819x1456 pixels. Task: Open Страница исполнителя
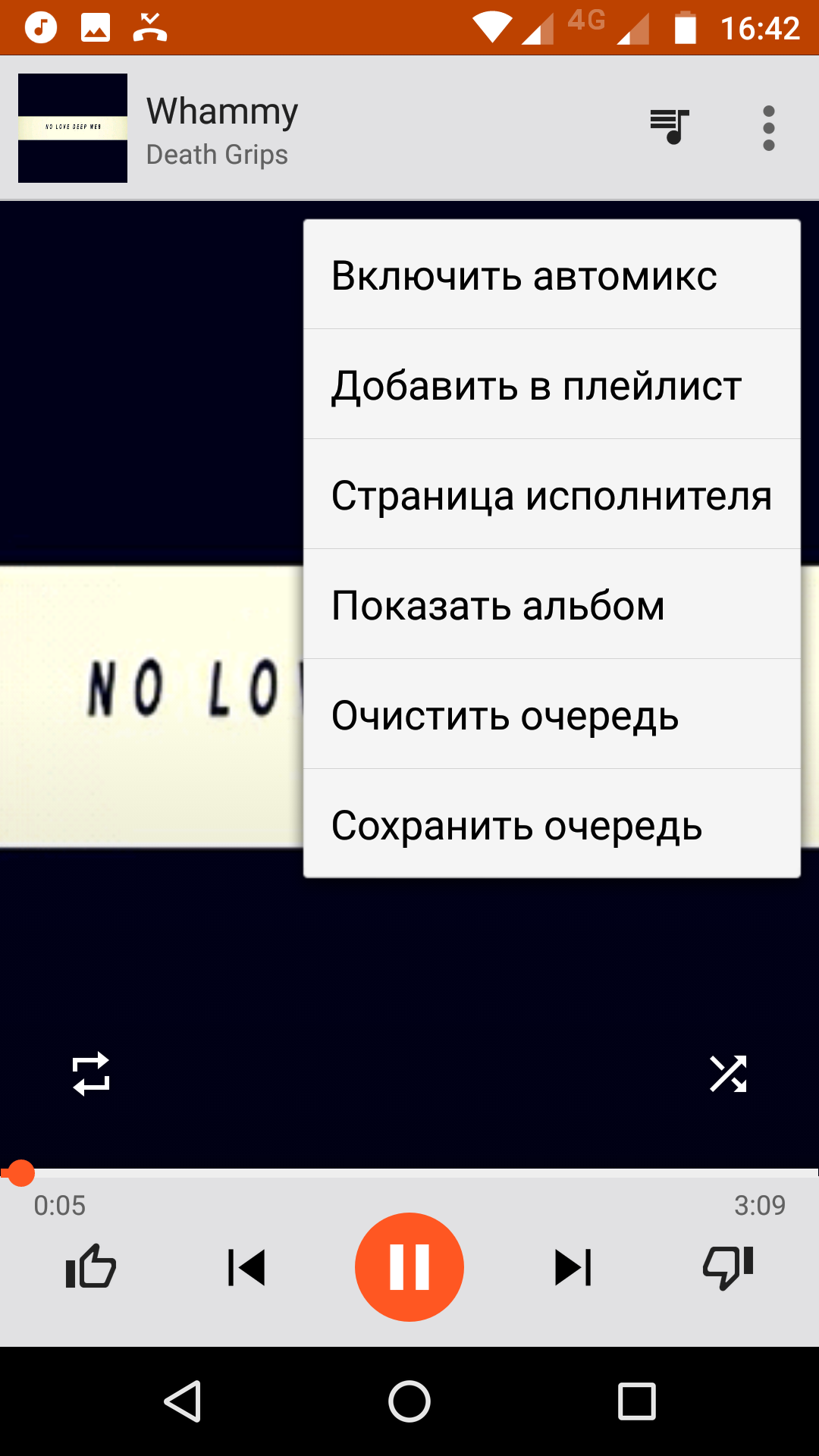pos(551,495)
